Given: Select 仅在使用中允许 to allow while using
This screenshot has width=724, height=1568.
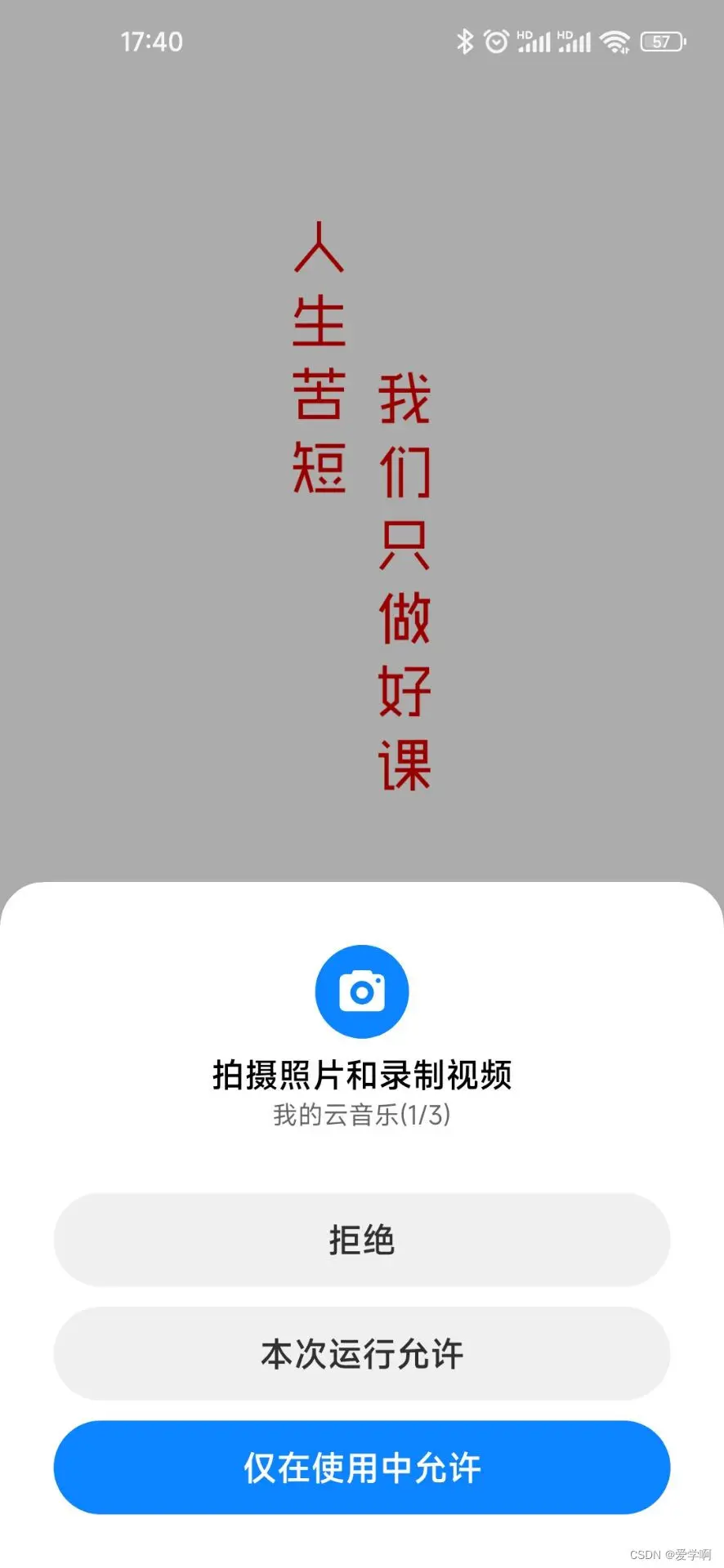Looking at the screenshot, I should [x=362, y=1467].
